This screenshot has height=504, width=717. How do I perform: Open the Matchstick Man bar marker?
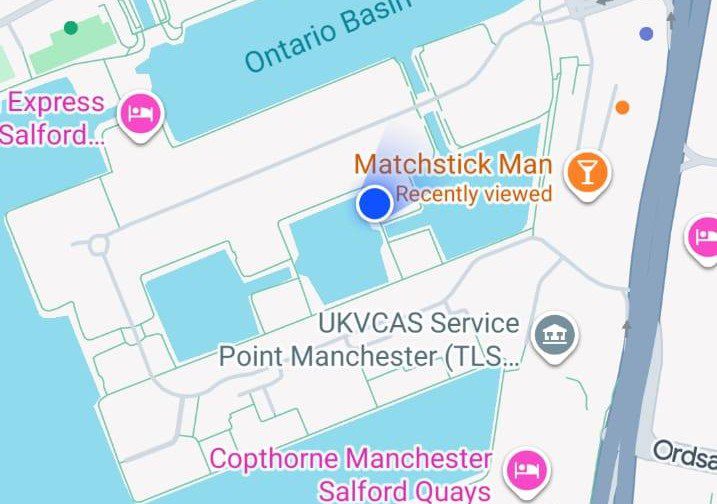(586, 172)
